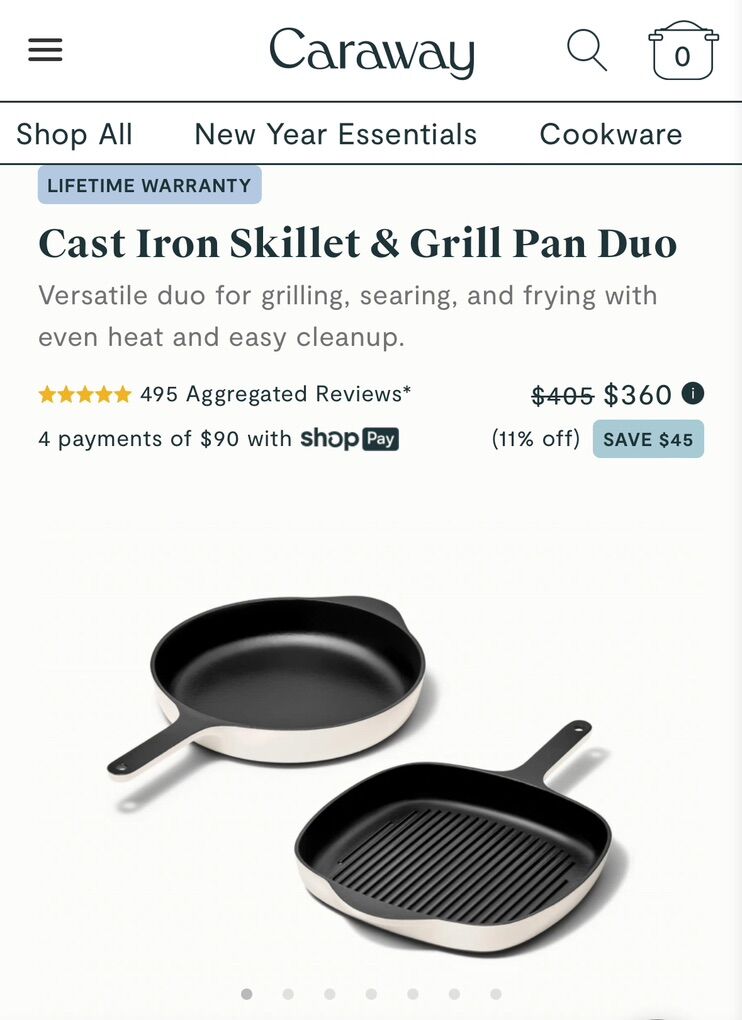This screenshot has width=742, height=1020.
Task: Click the LIFETIME WARRANTY badge
Action: pos(148,185)
